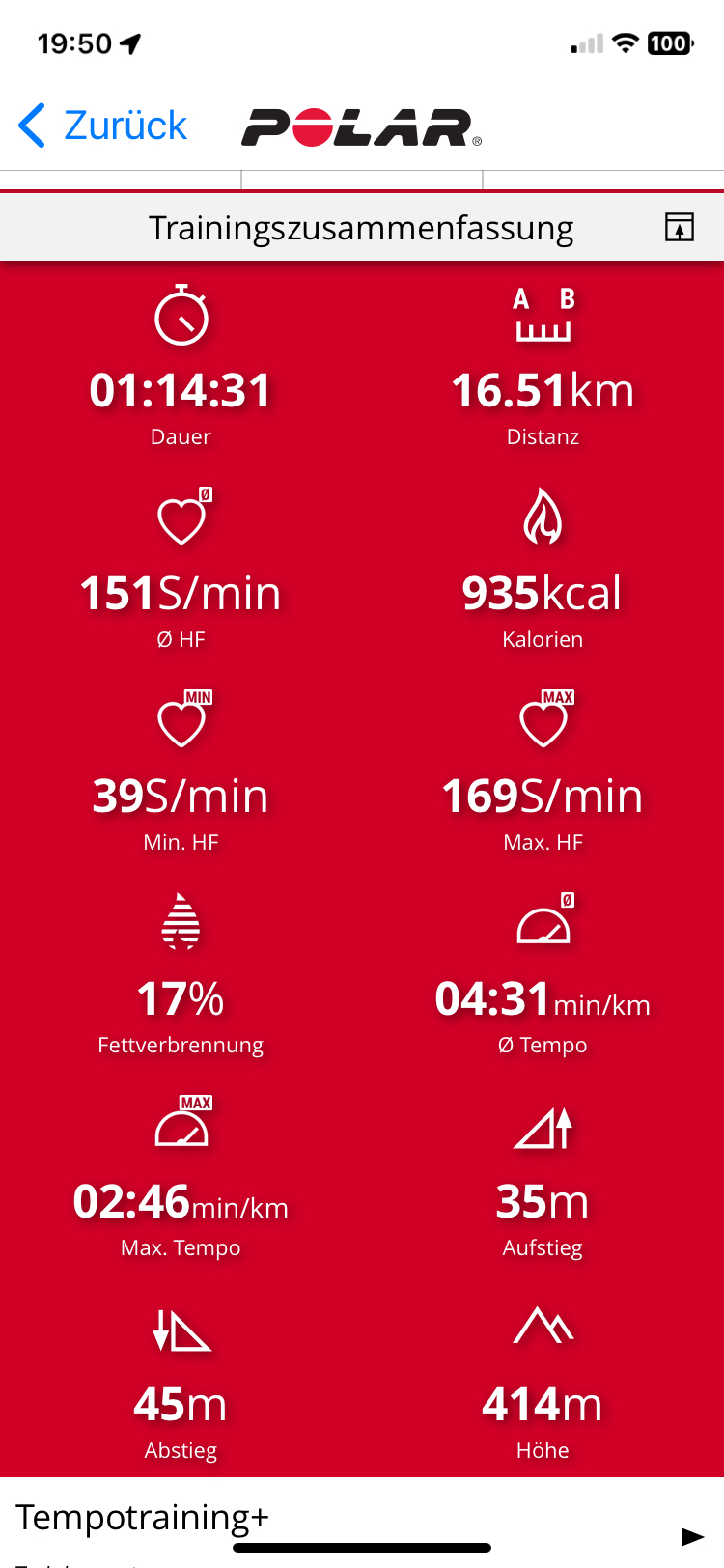Go back with the Zurück button
724x1568 pixels.
point(102,126)
